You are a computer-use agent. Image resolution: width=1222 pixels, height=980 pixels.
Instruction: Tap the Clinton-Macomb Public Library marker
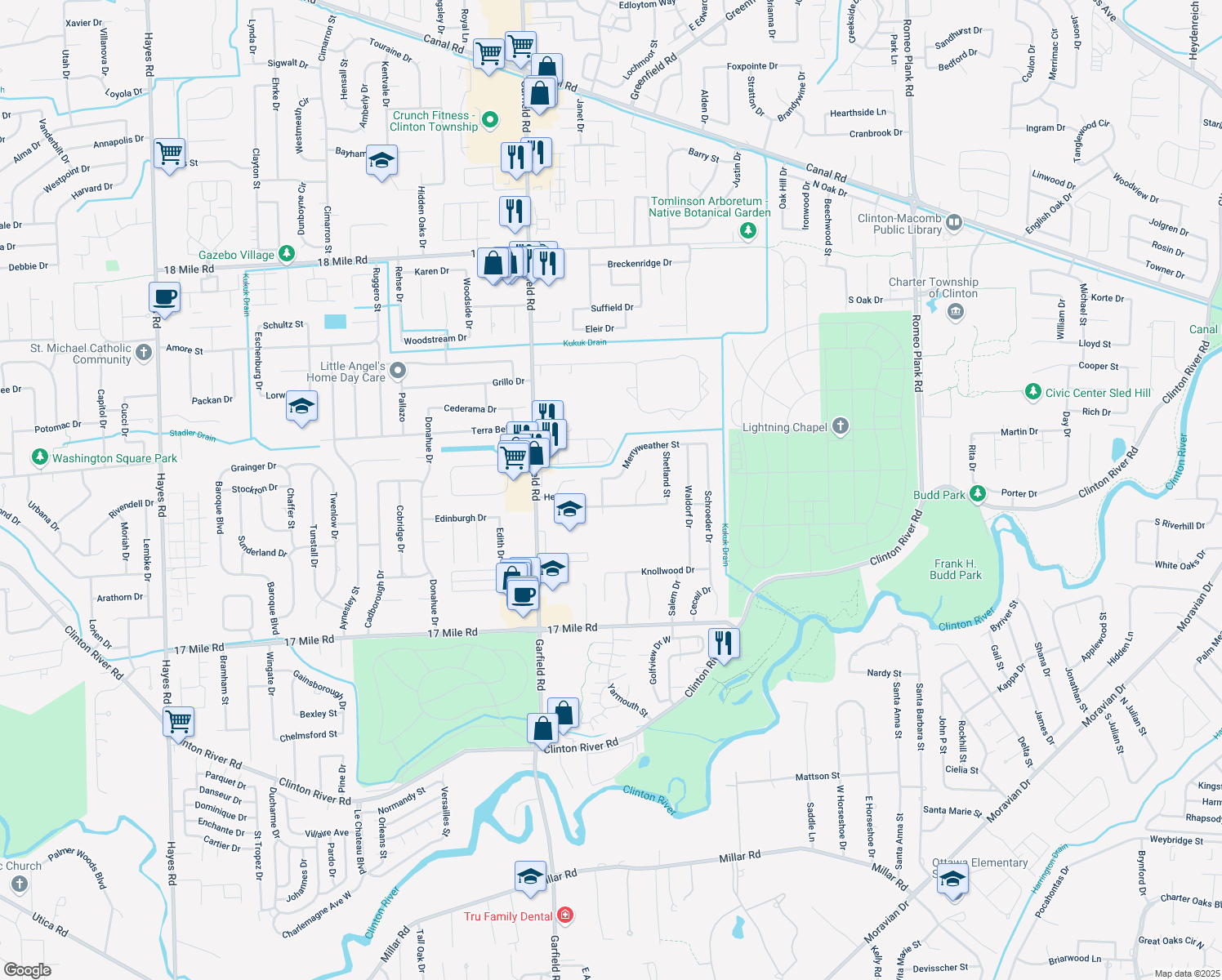click(953, 222)
